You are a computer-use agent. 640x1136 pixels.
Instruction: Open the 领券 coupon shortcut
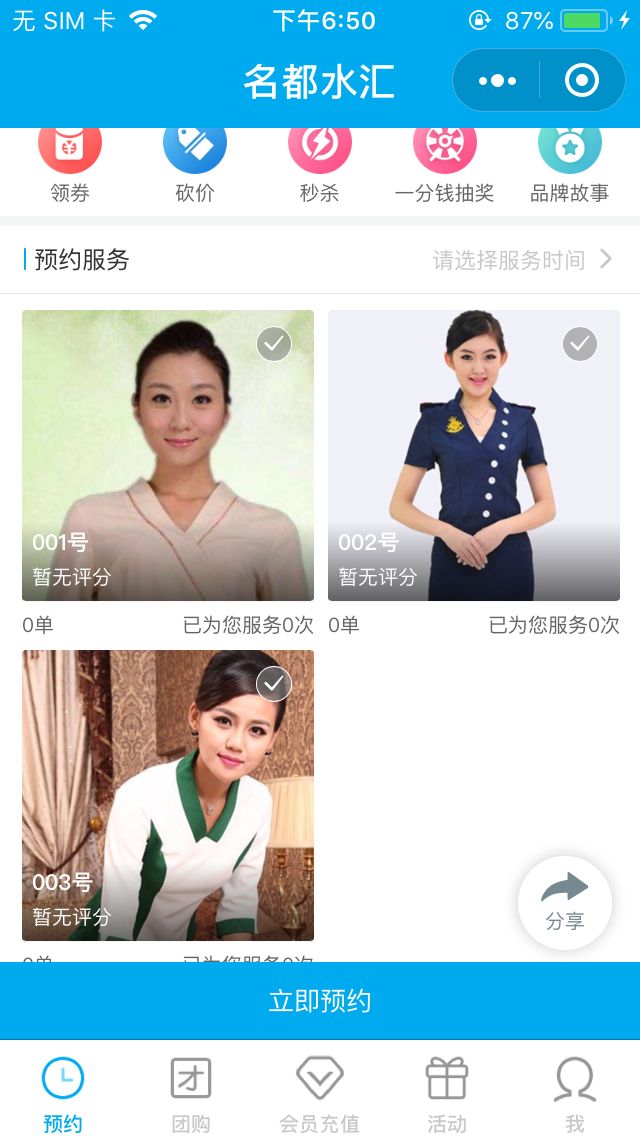click(x=70, y=165)
